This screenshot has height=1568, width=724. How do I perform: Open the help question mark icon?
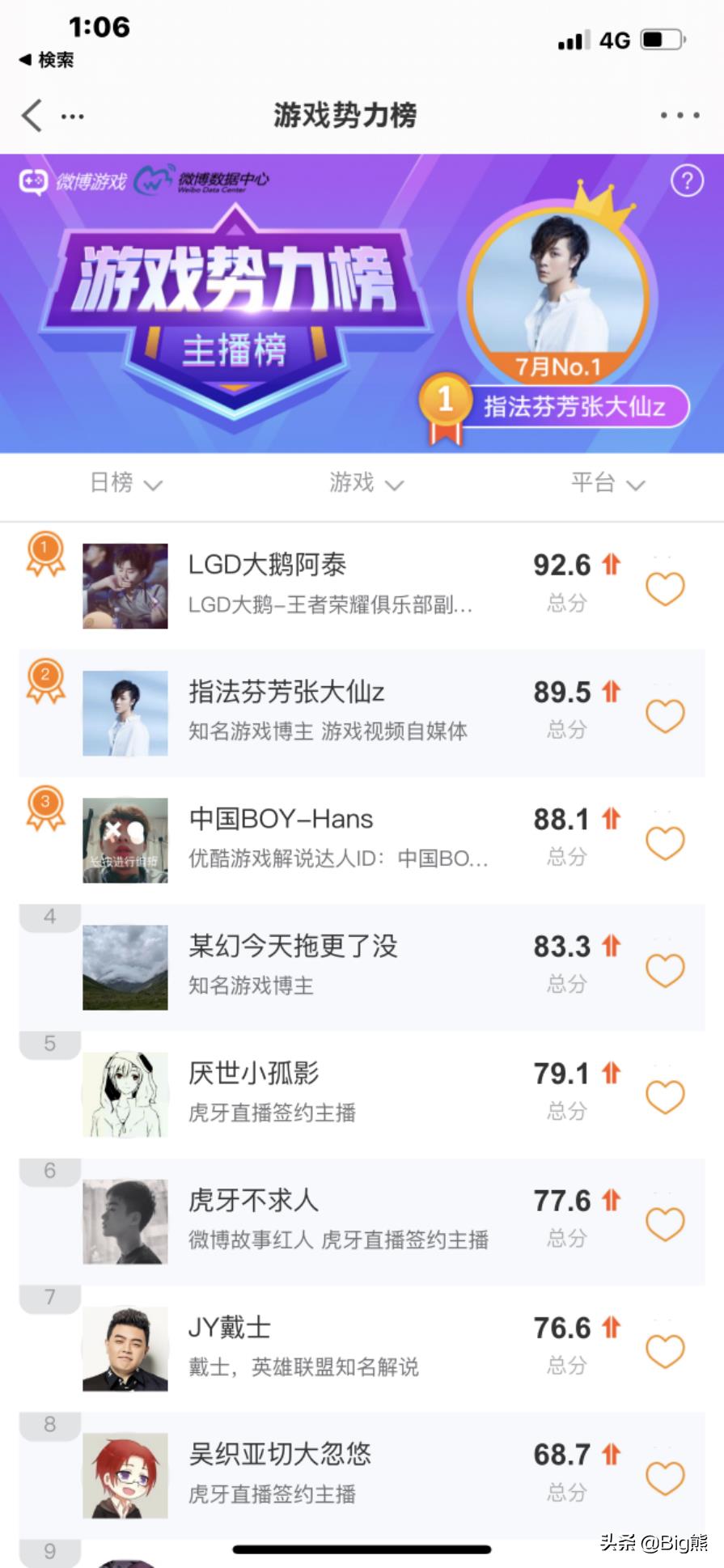[x=687, y=180]
